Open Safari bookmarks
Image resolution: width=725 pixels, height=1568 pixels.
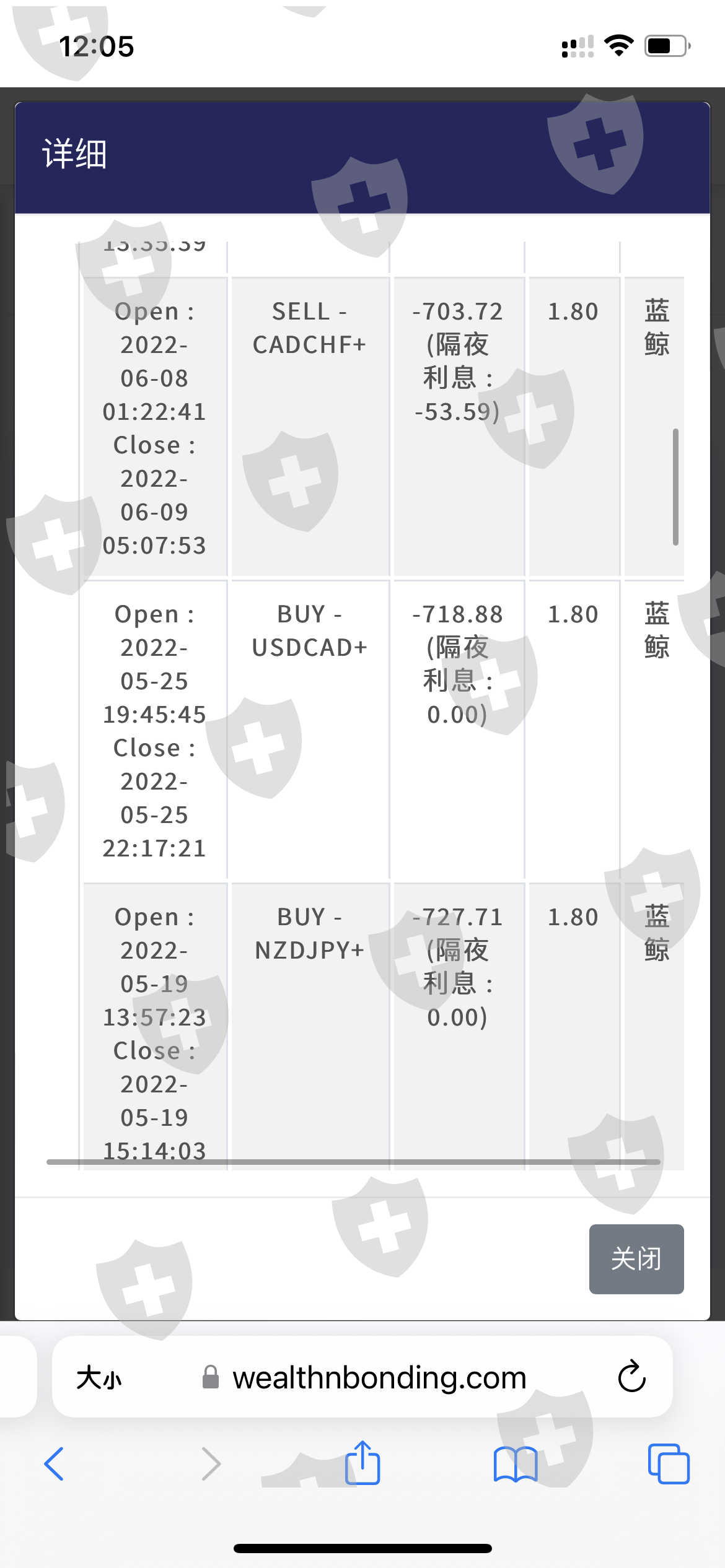click(515, 1464)
